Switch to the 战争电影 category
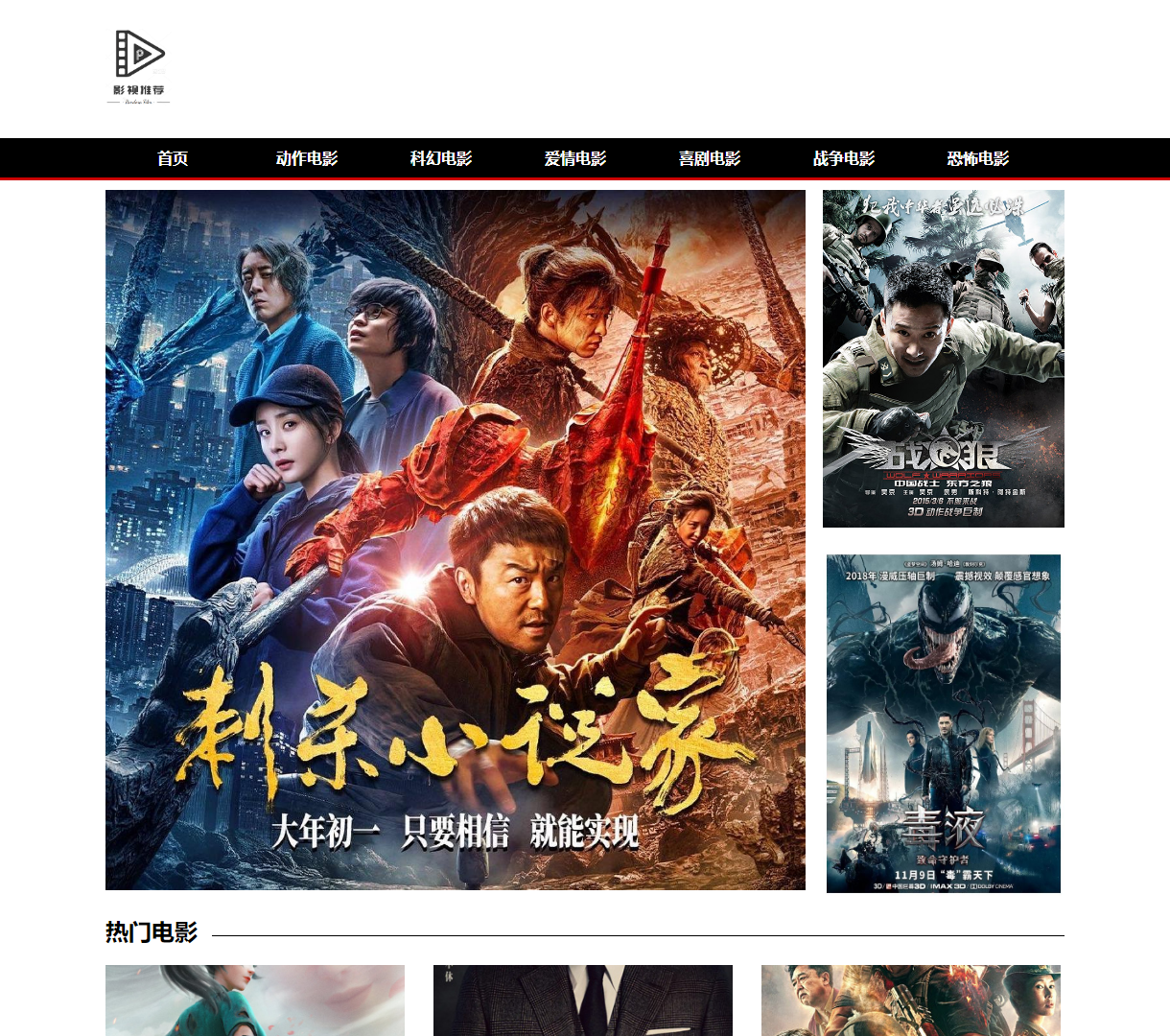Image resolution: width=1170 pixels, height=1036 pixels. pyautogui.click(x=844, y=158)
